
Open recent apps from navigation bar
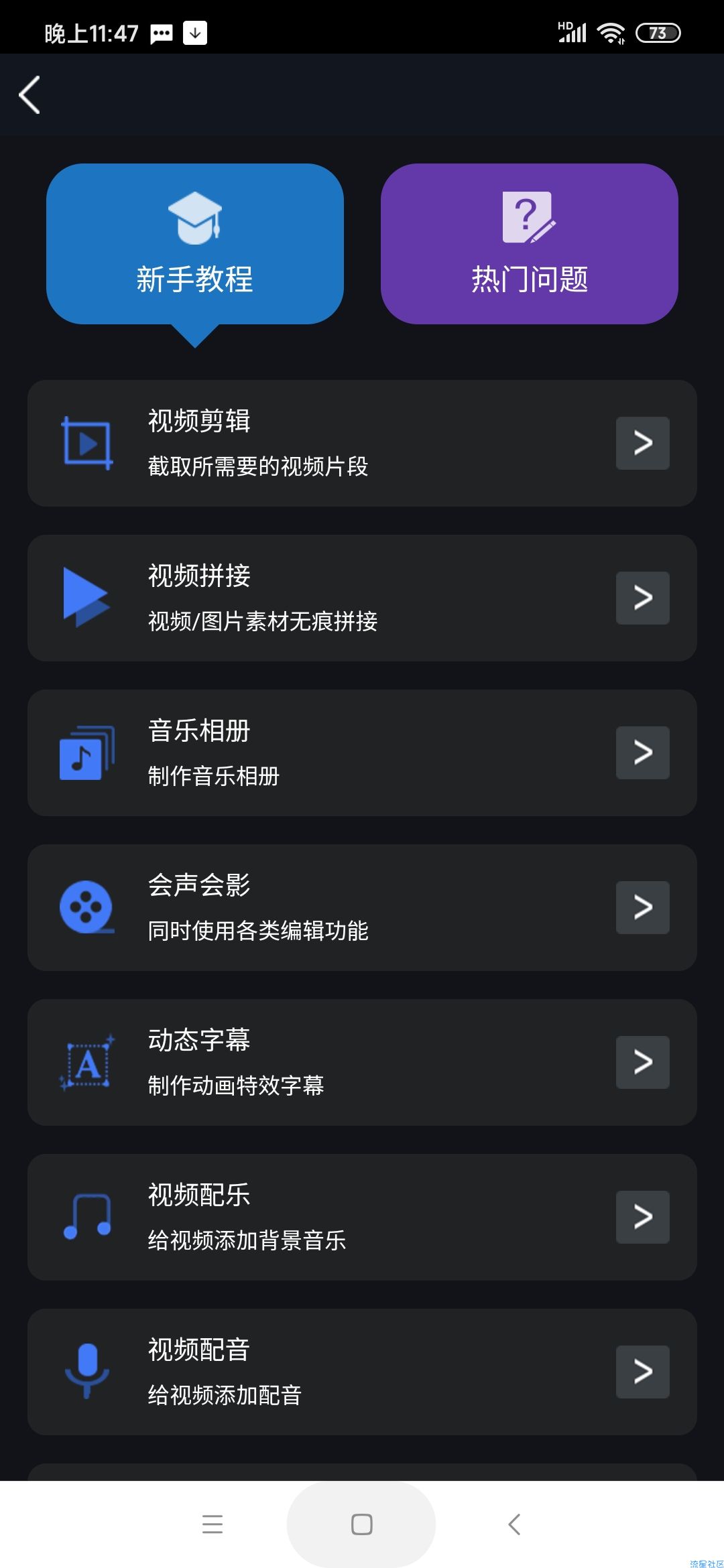pyautogui.click(x=213, y=1524)
